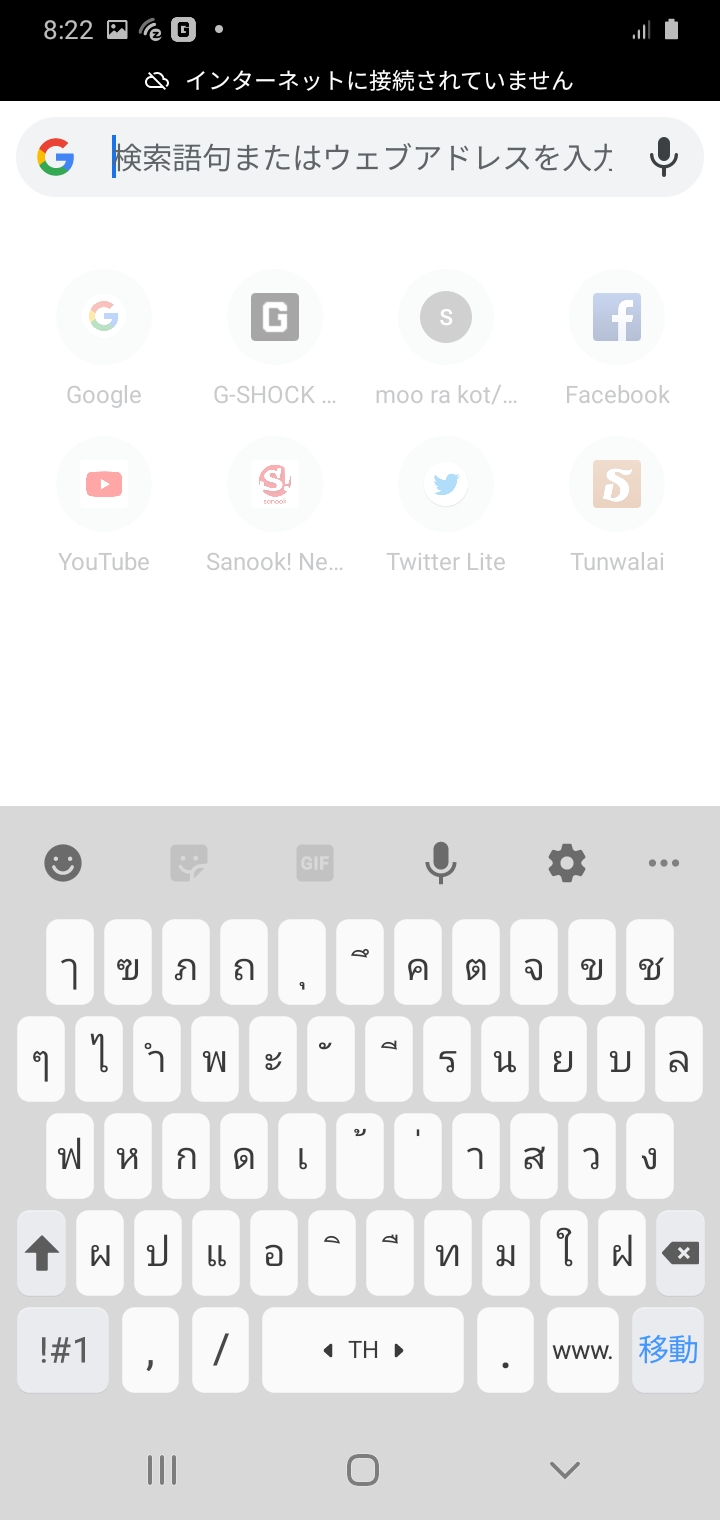Viewport: 720px width, 1520px height.
Task: Hide the keyboard with the down arrow
Action: pos(565,1469)
